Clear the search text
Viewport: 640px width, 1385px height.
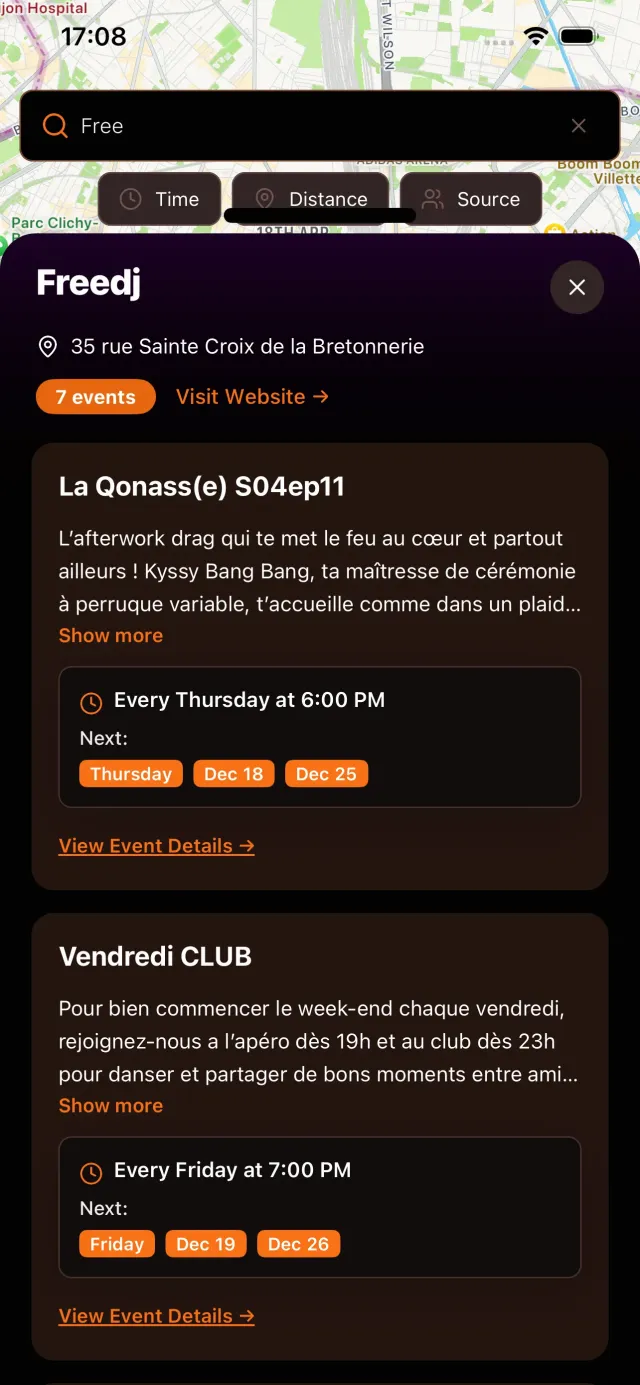[x=578, y=126]
